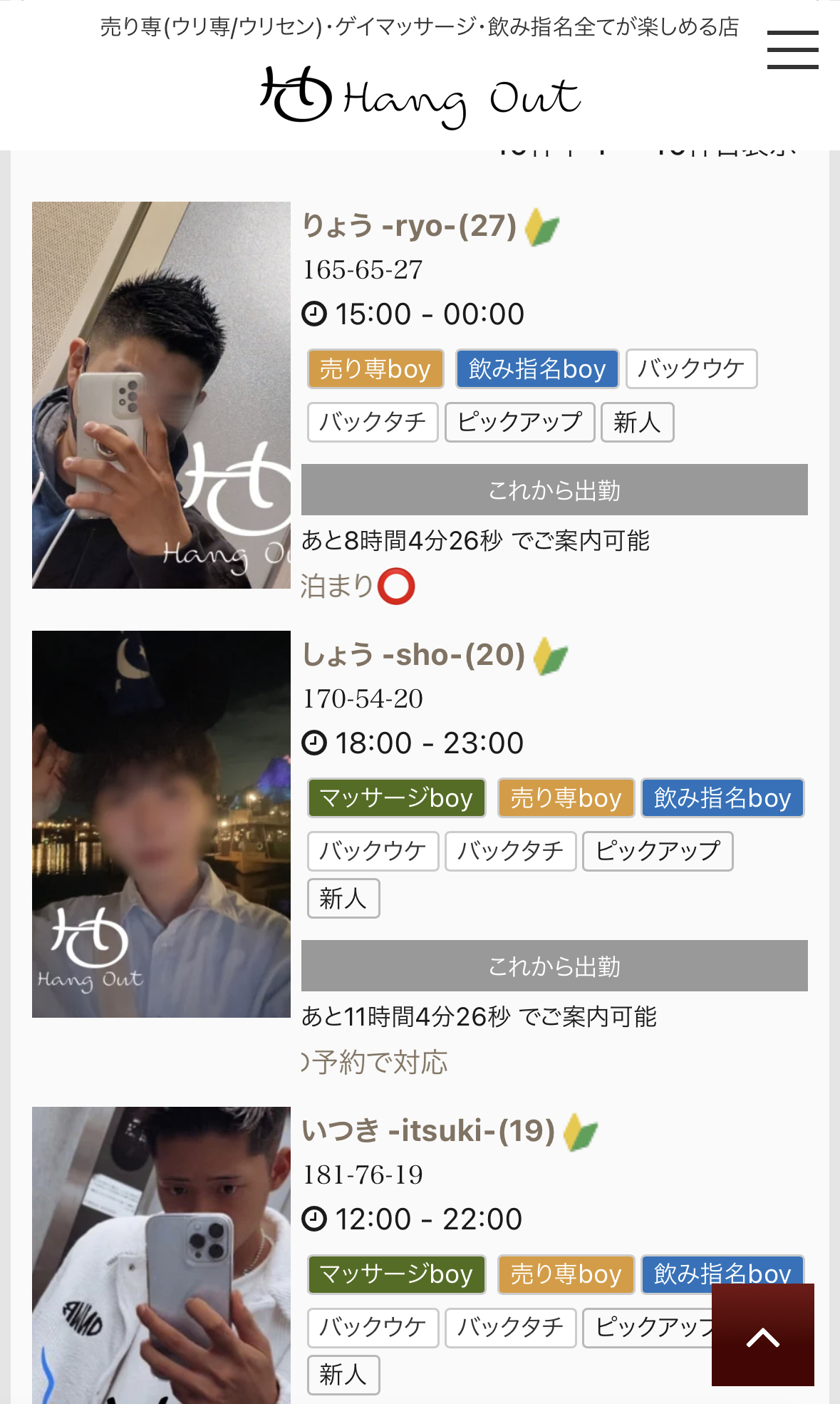Select the 売り専boy tag on りょう's profile
Image resolution: width=840 pixels, height=1404 pixels.
375,369
